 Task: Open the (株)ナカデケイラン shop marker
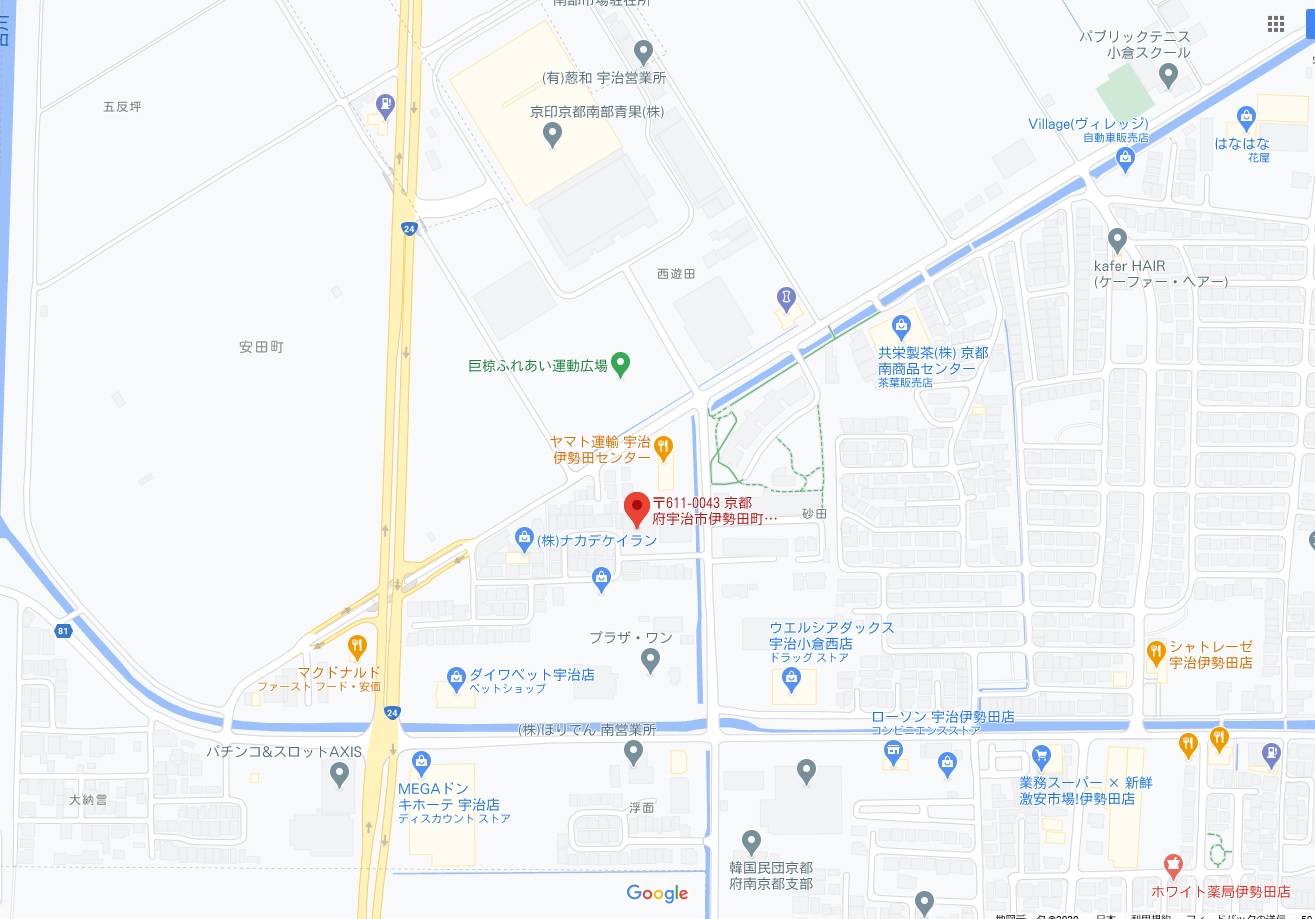click(524, 539)
